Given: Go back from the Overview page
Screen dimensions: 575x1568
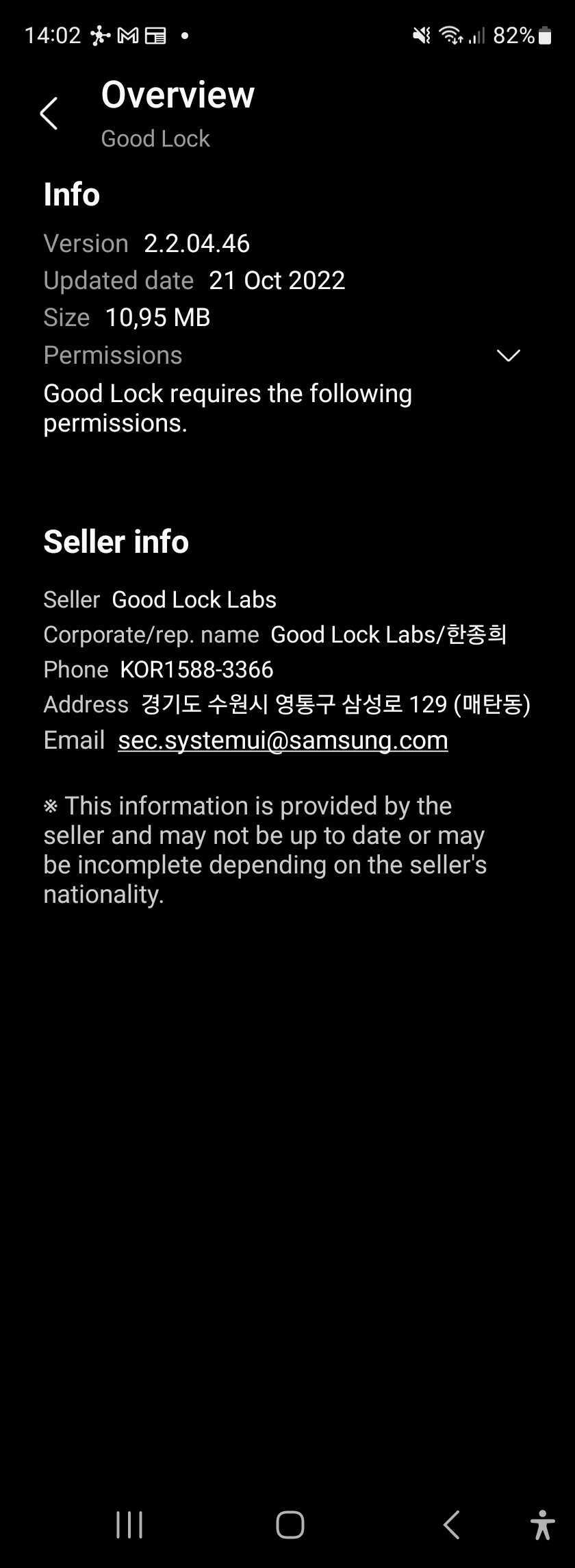Looking at the screenshot, I should 49,114.
